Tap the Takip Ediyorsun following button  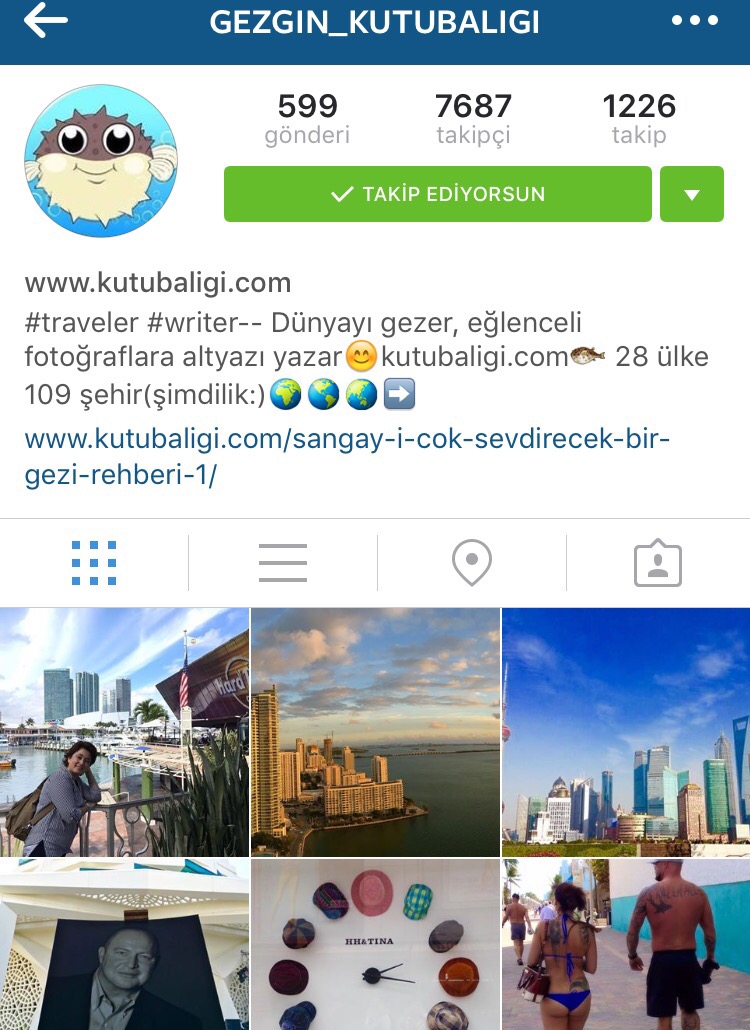click(x=437, y=194)
